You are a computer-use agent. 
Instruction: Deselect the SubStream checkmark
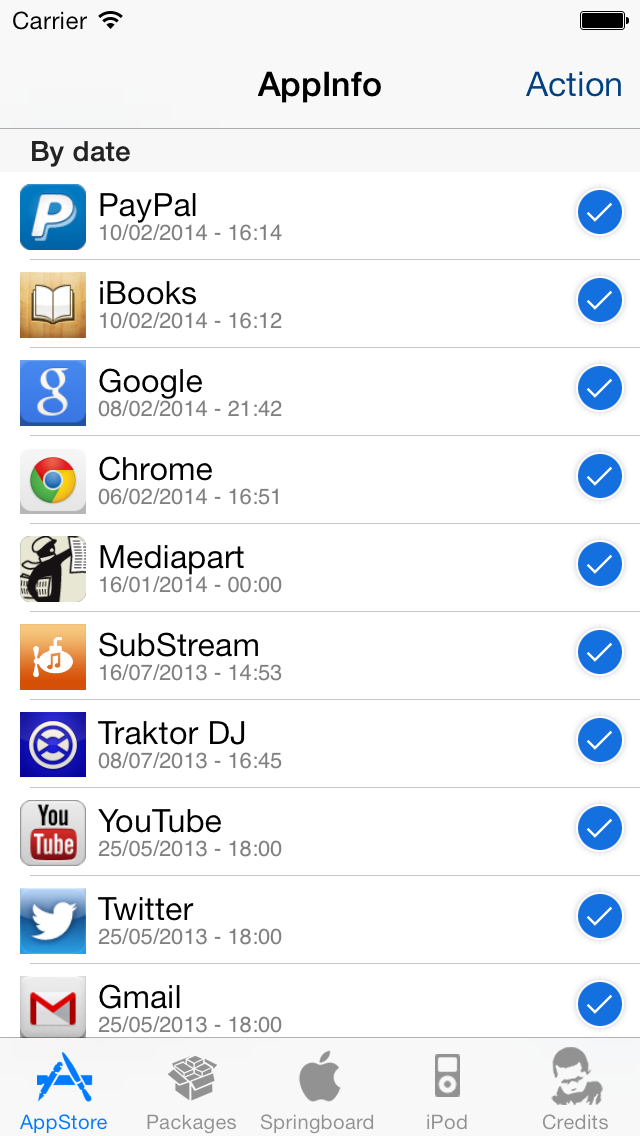[599, 653]
